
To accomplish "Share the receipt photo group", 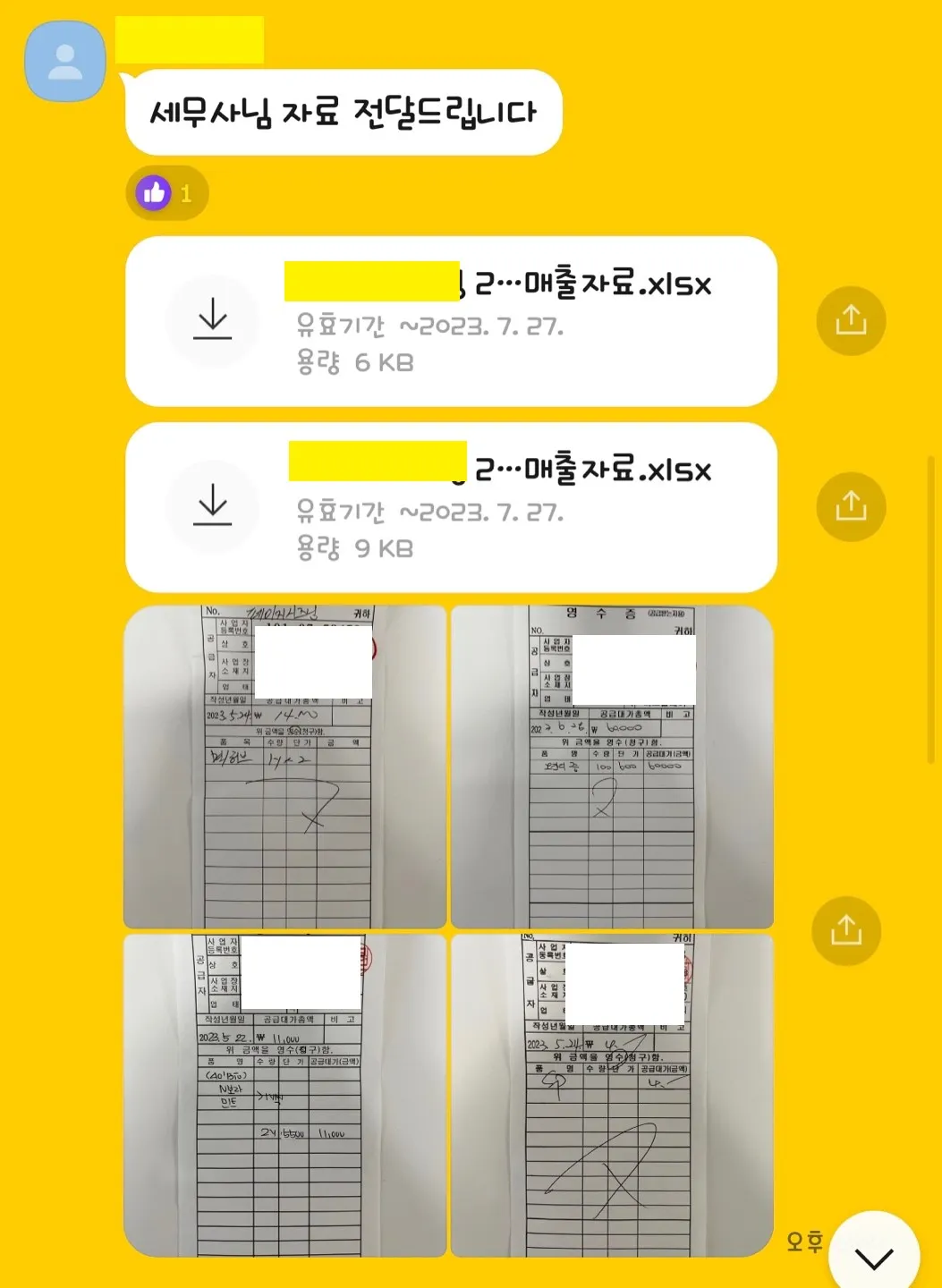I will [x=845, y=931].
